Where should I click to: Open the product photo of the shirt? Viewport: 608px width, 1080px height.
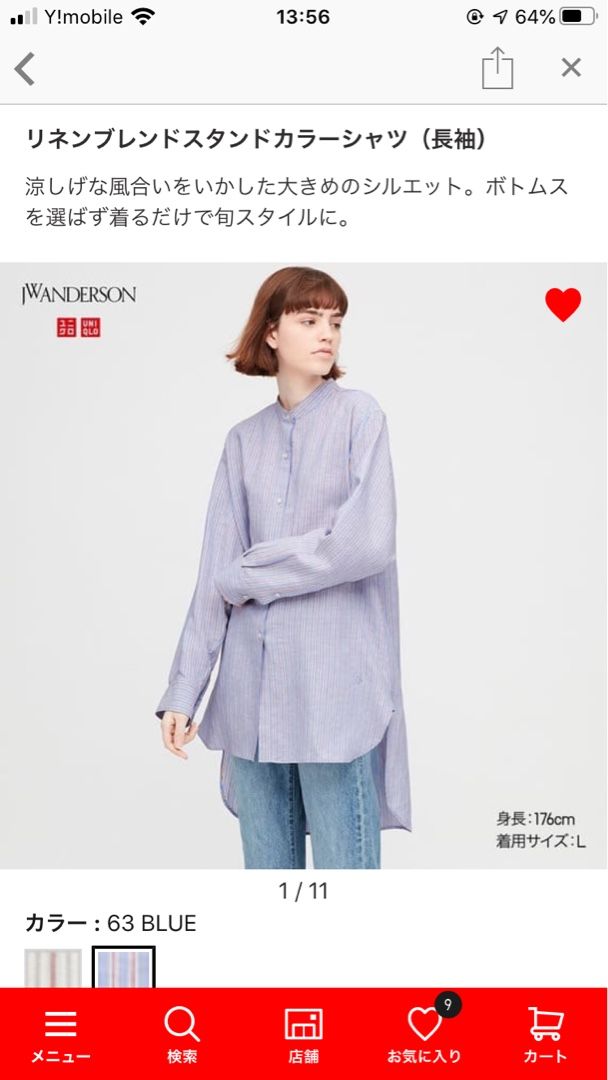(x=304, y=565)
